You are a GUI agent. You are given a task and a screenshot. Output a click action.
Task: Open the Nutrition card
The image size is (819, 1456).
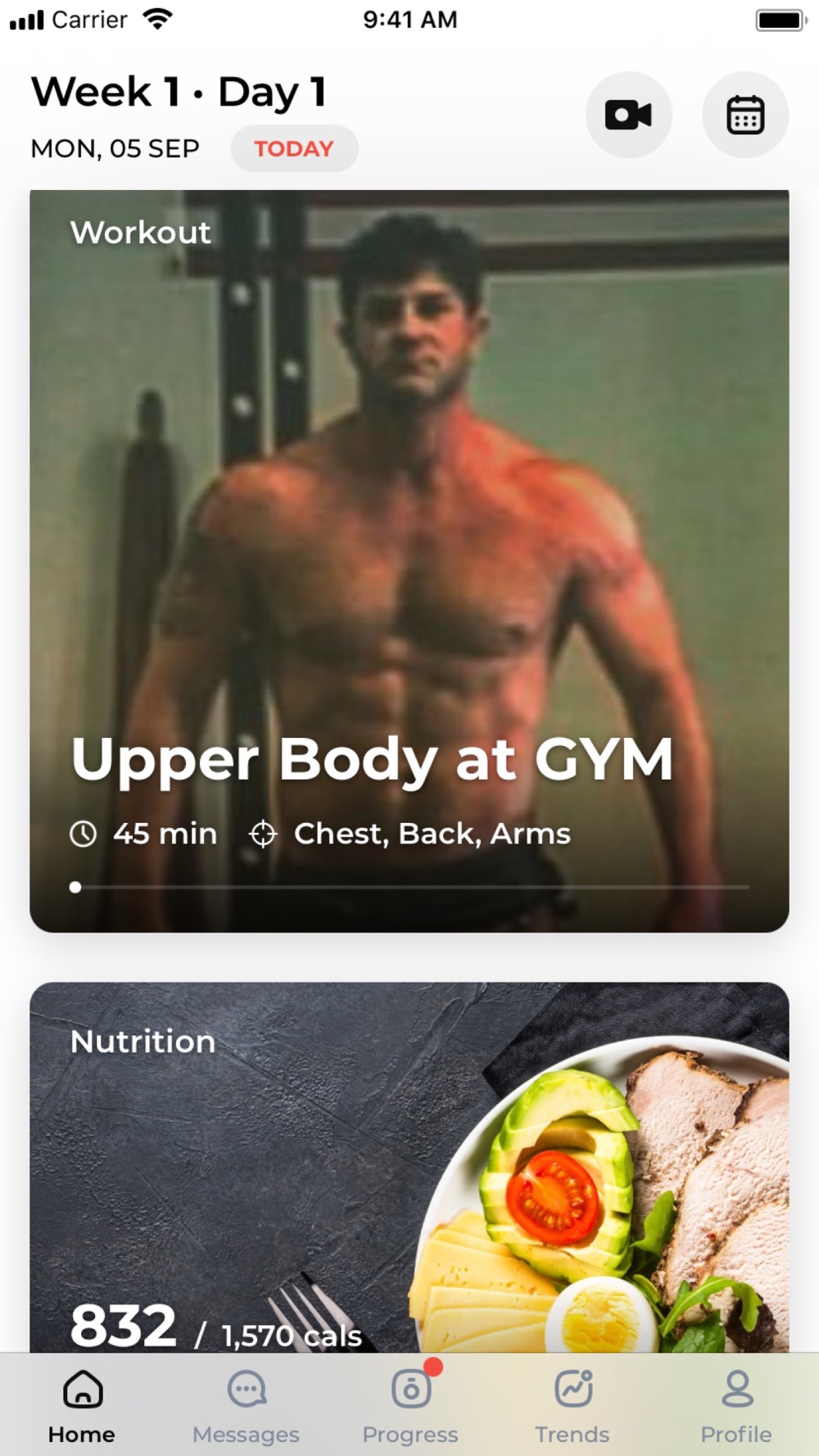tap(409, 1167)
